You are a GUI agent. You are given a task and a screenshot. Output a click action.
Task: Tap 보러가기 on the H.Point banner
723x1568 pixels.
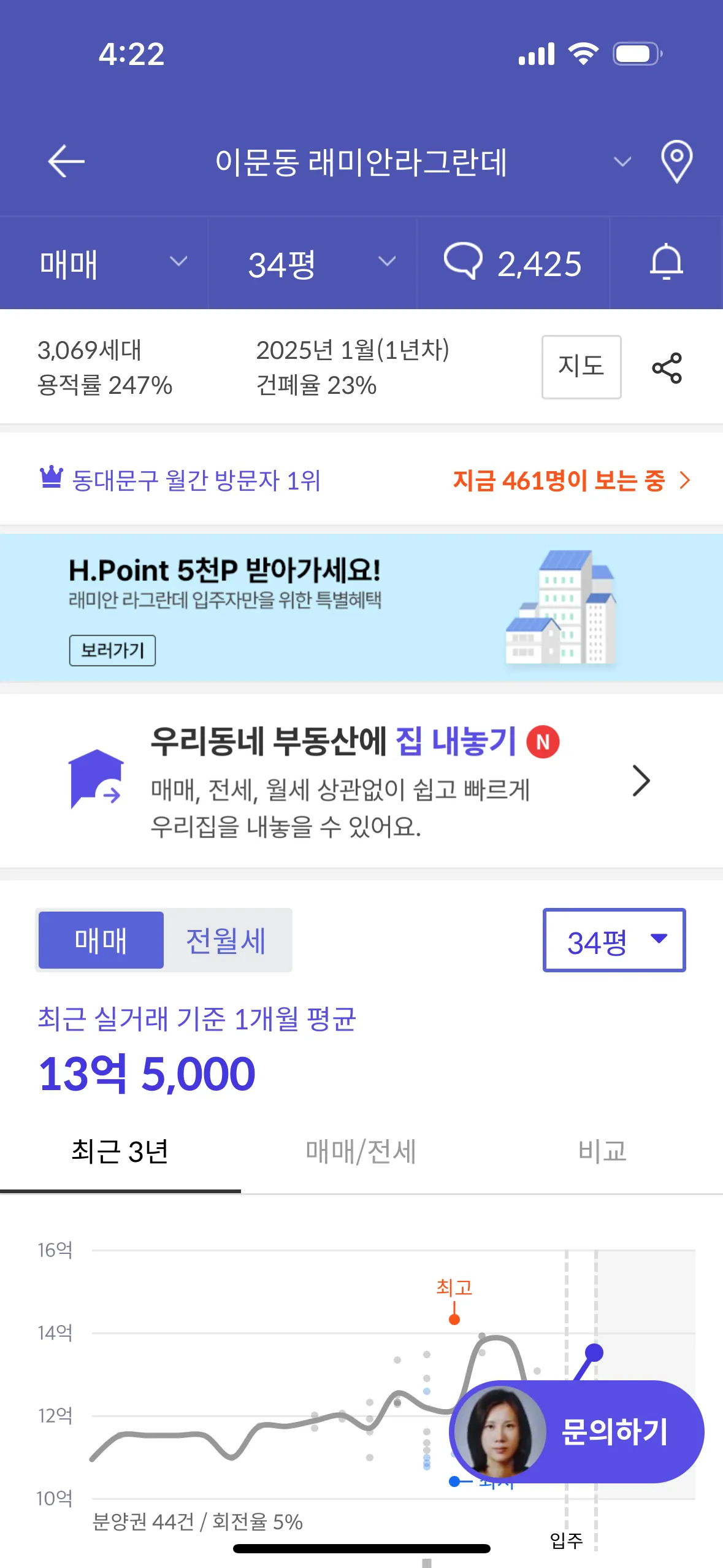(112, 650)
